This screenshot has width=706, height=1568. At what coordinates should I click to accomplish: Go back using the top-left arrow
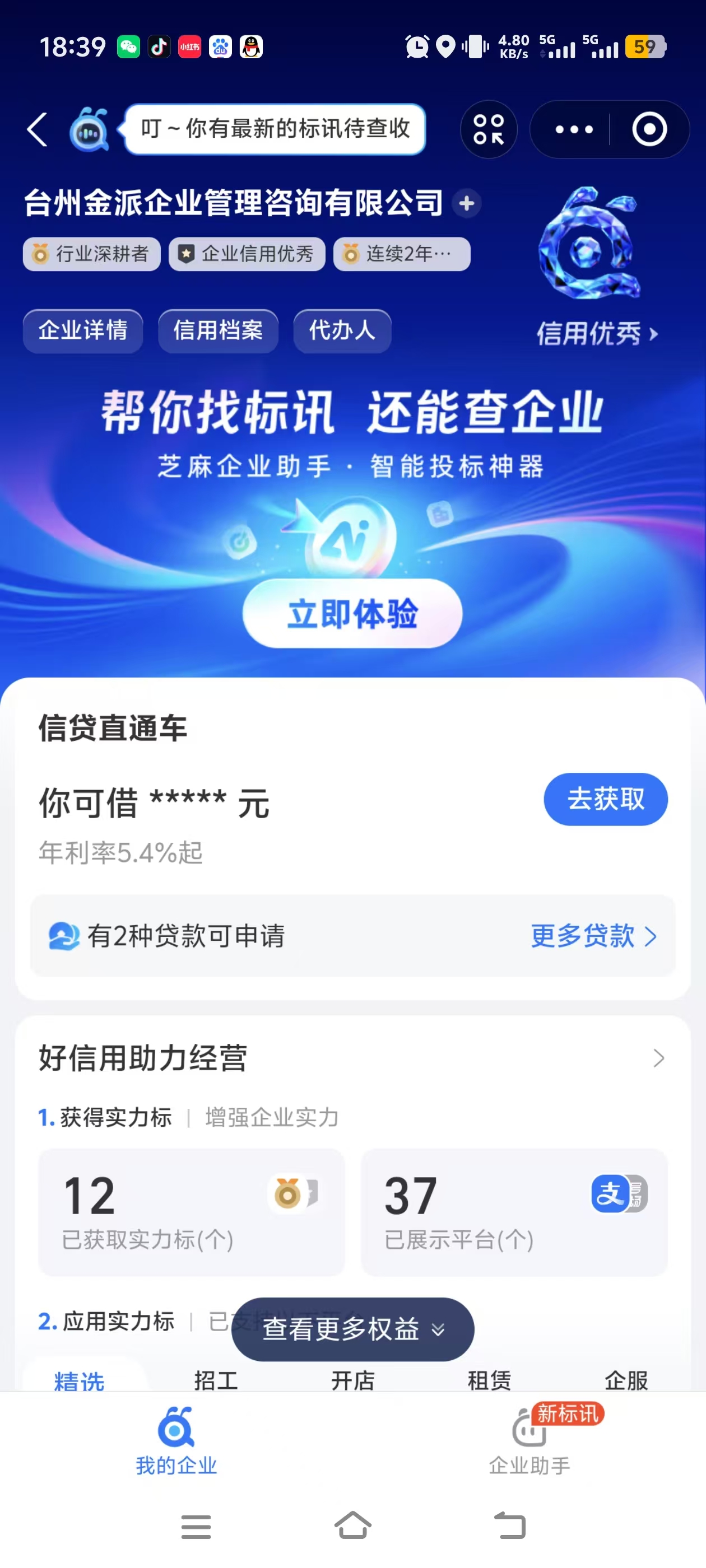coord(37,129)
